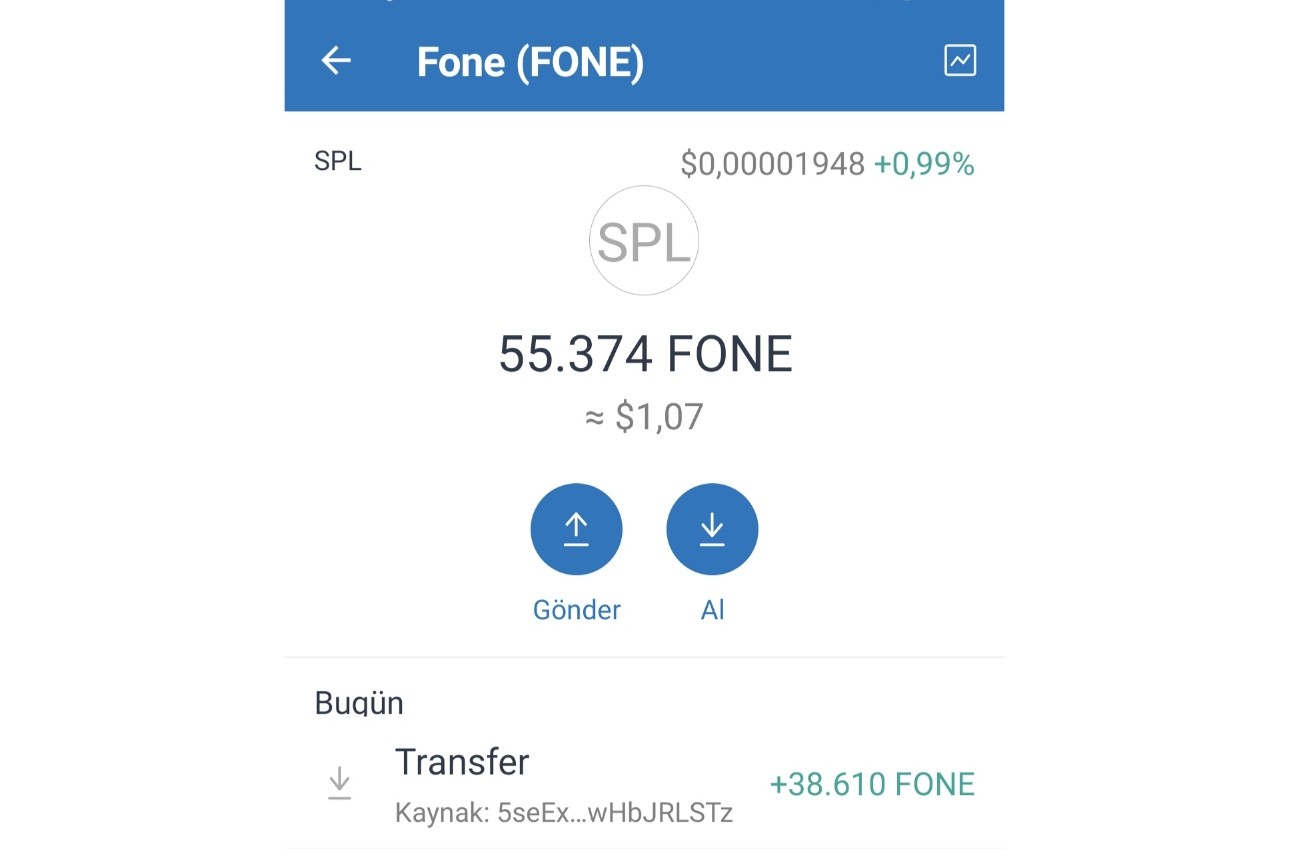Tap the Gönder send button
1289x859 pixels.
576,529
